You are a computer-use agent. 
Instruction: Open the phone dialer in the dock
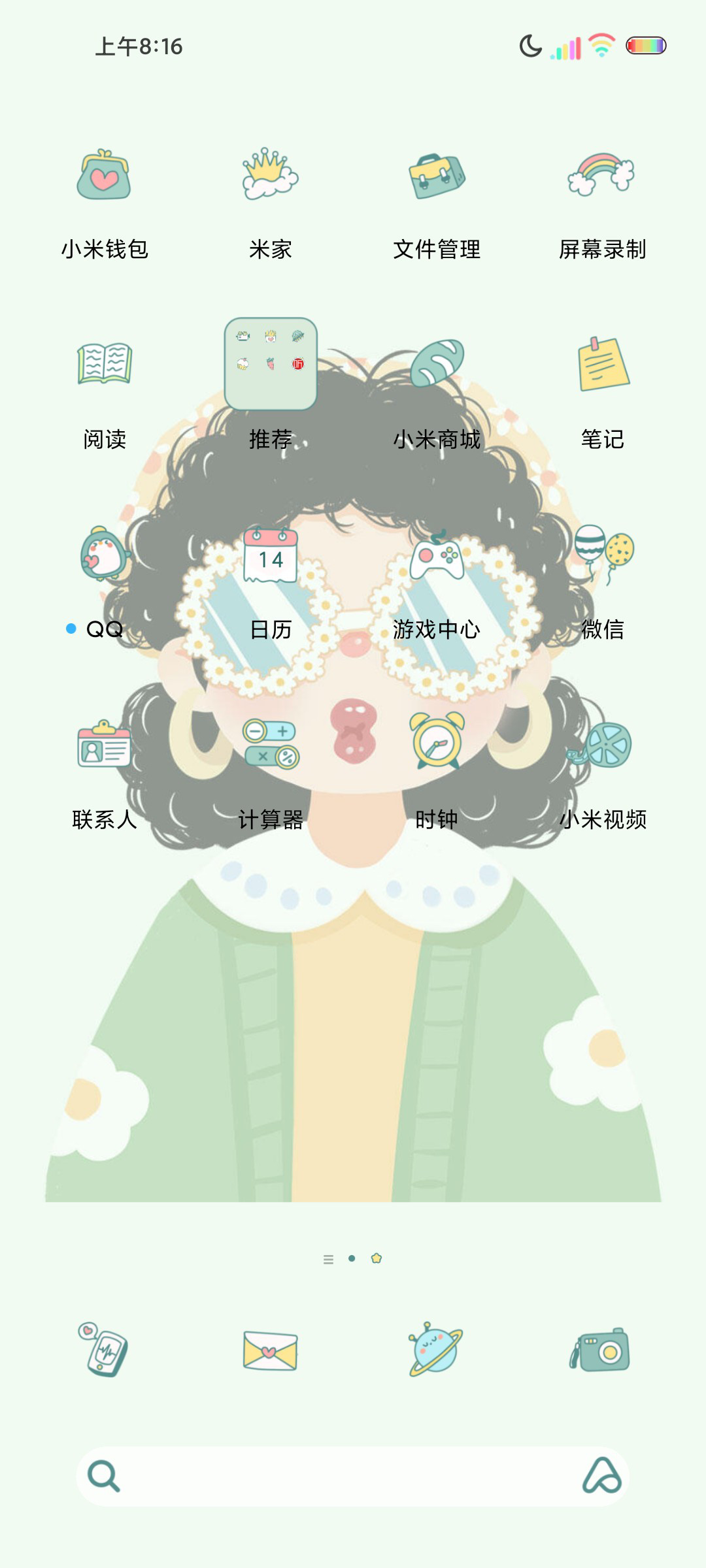(105, 1350)
